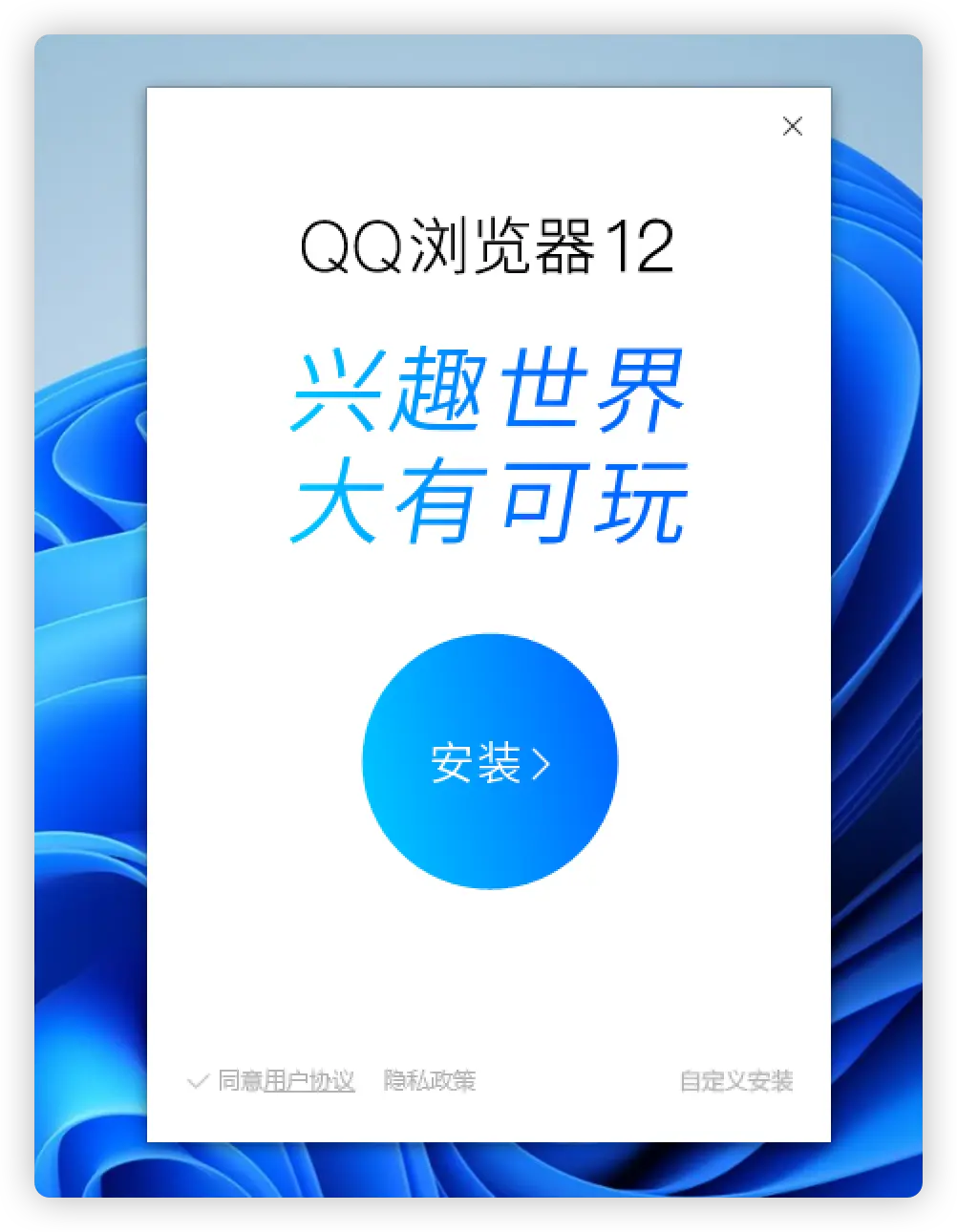The width and height of the screenshot is (957, 1232).
Task: Uncheck the 同意 agreement checkbox
Action: click(198, 1082)
